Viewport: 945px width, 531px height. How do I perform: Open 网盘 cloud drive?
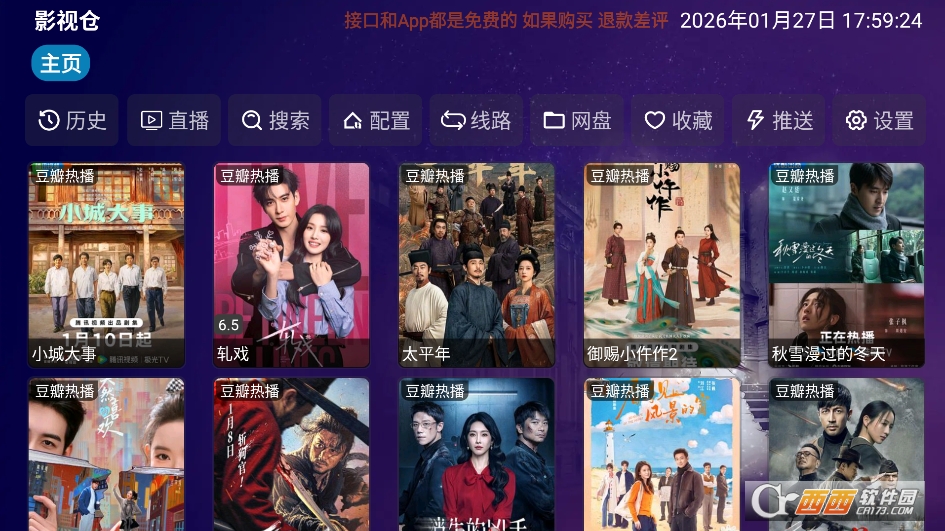click(x=577, y=121)
